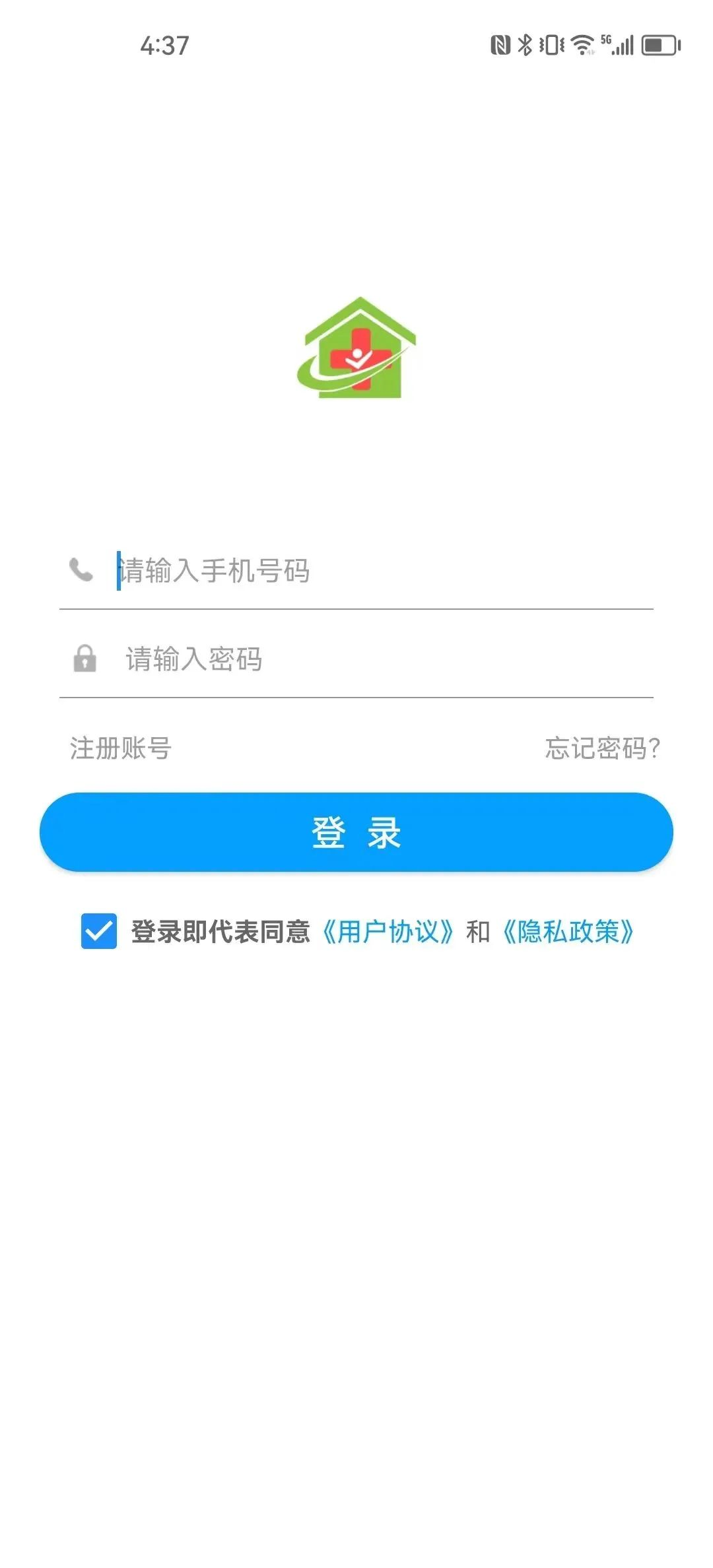Open the 《用户协议》 user agreement
Viewport: 713px width, 1568px height.
click(388, 930)
